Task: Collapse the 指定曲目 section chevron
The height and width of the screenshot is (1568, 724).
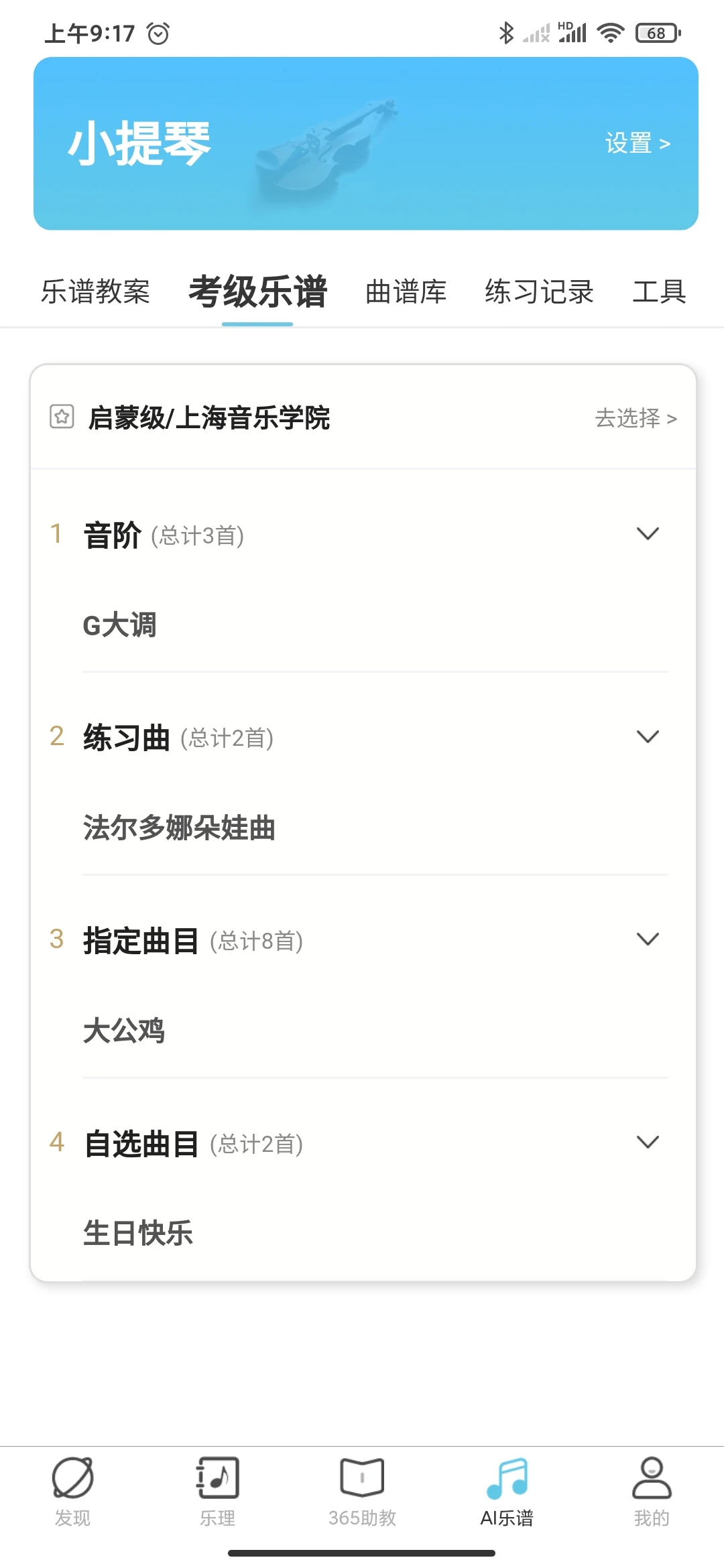Action: point(648,939)
